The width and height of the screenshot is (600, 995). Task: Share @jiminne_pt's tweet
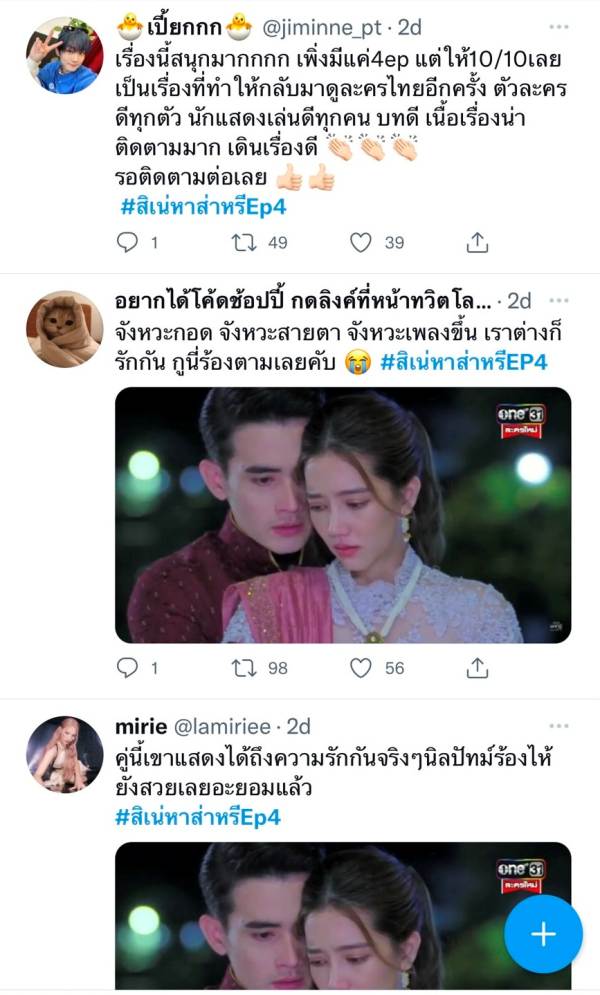pos(478,242)
